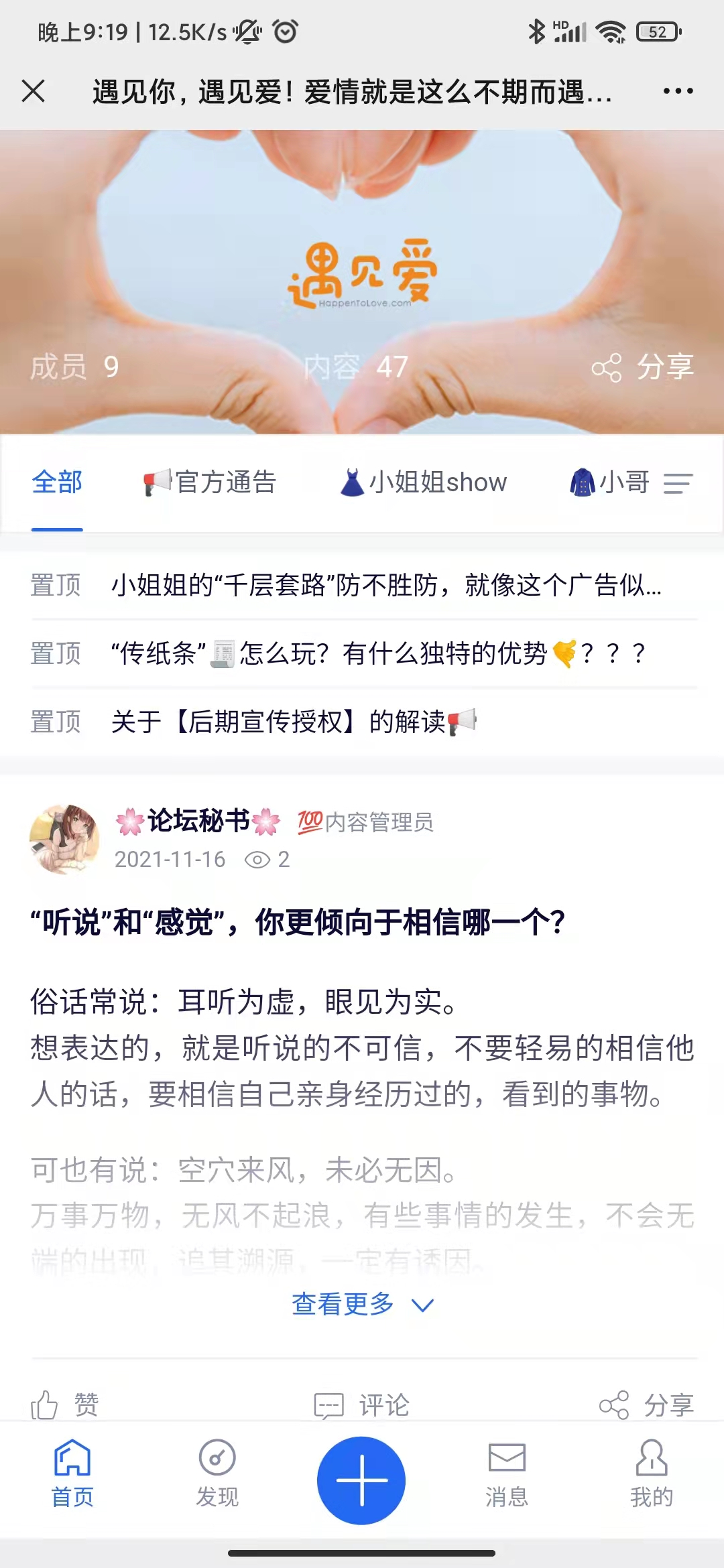Like the post by 论坛秘书
Screen dimensions: 724x1568
tap(65, 1404)
